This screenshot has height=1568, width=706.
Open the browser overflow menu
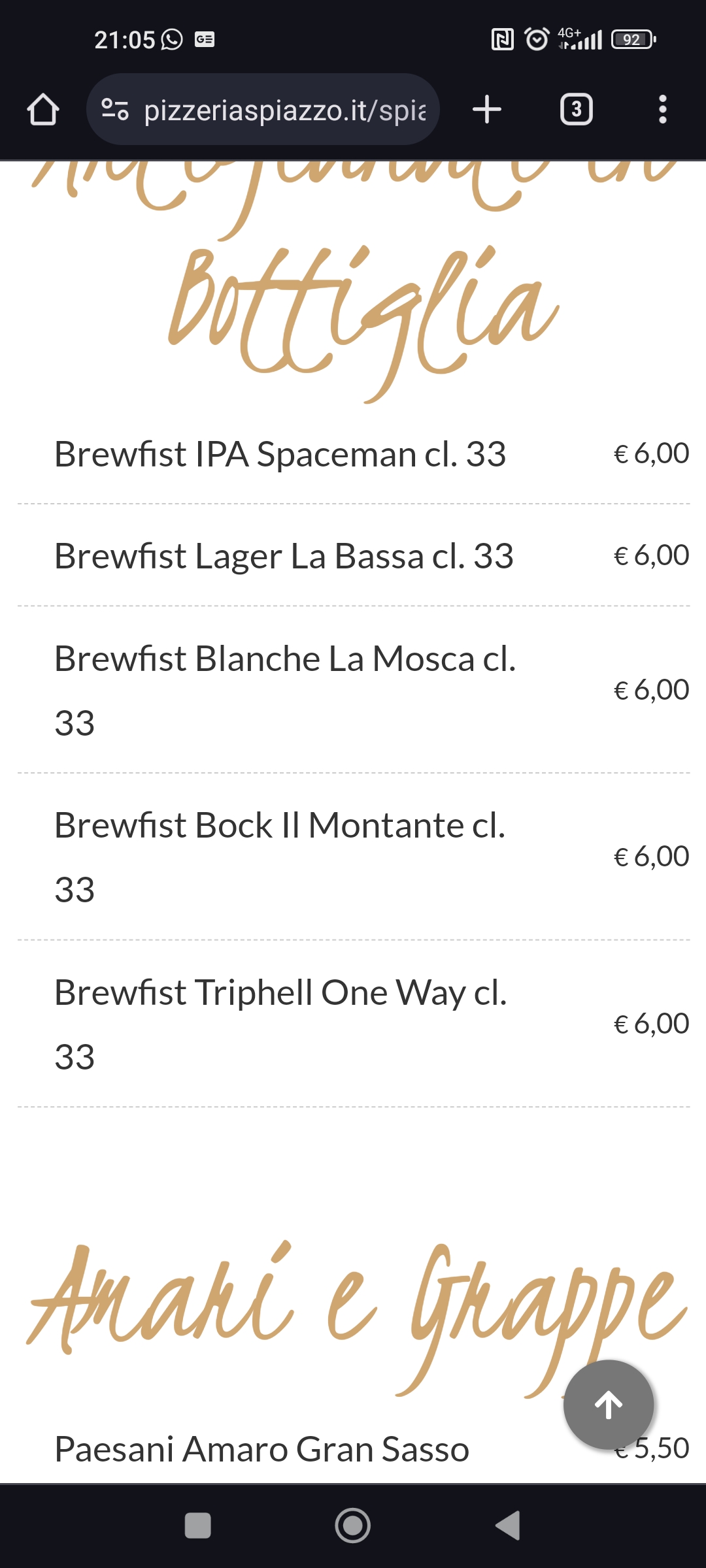[662, 109]
